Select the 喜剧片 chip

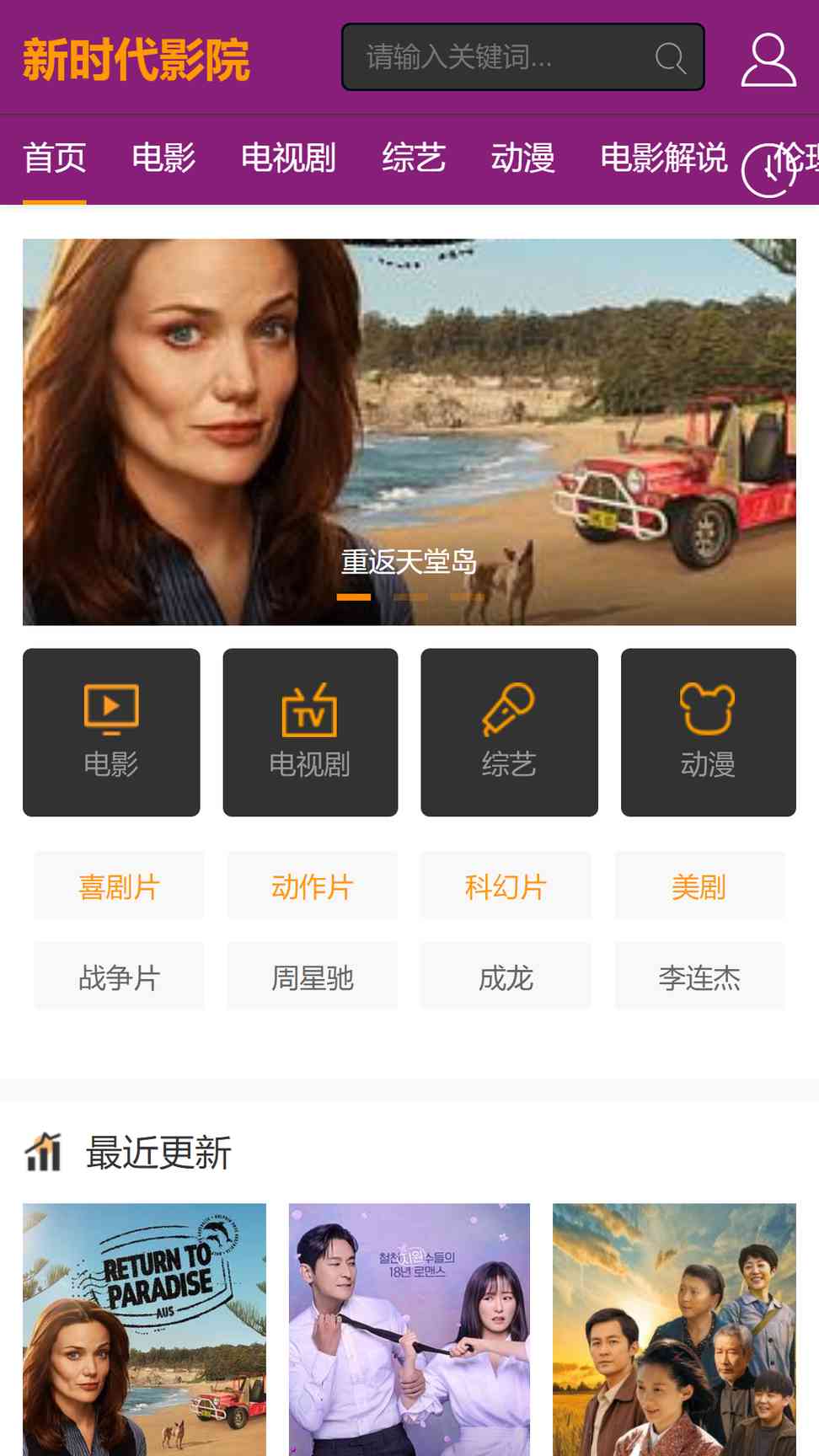click(x=119, y=886)
